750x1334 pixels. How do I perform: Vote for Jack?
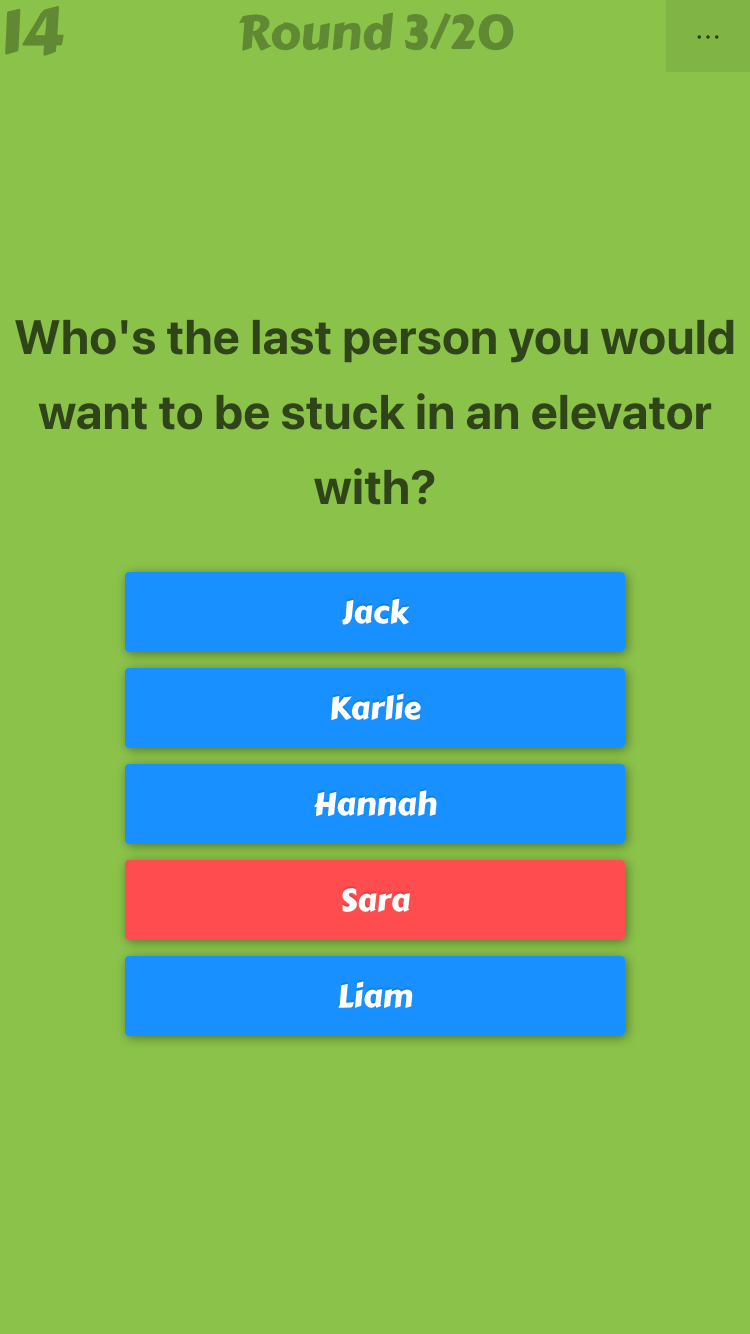[x=375, y=612]
